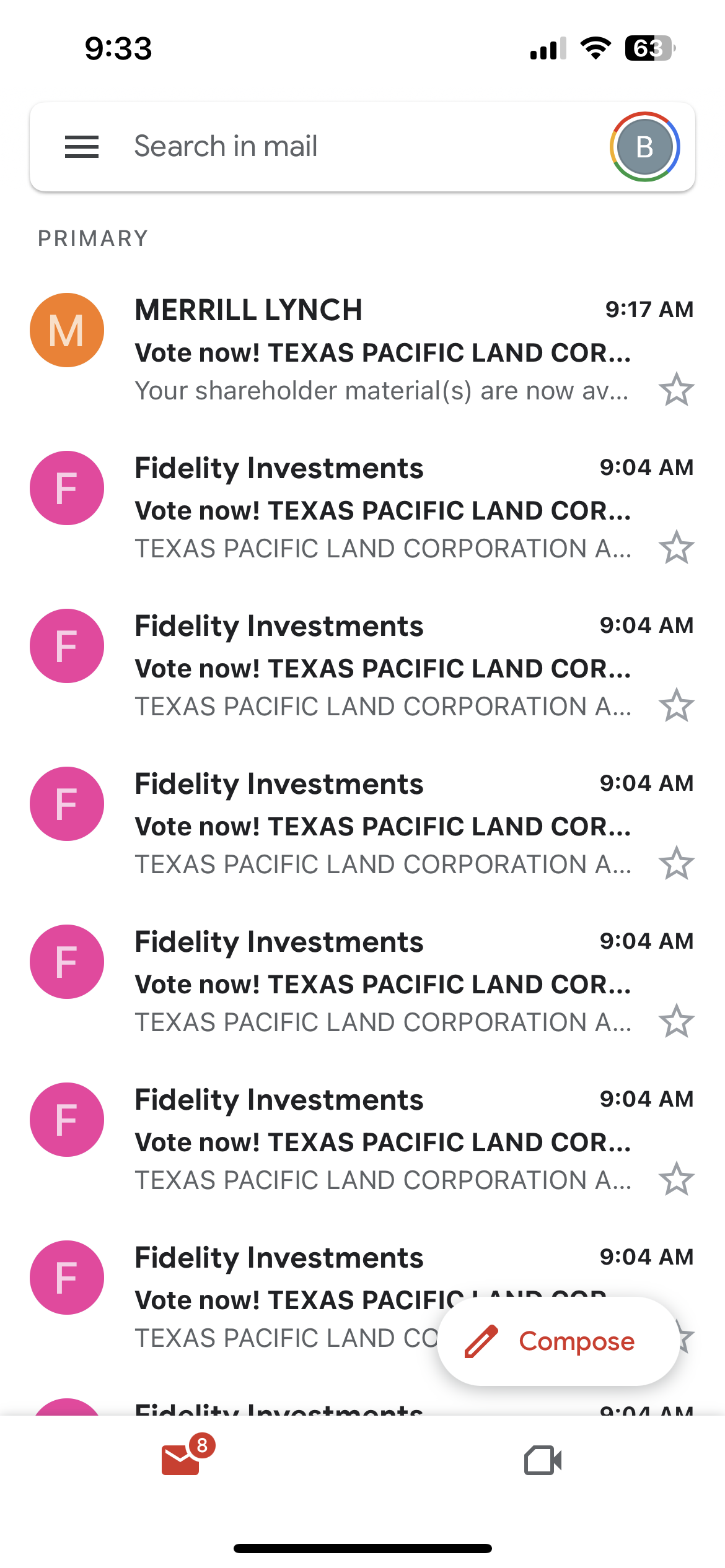
Task: Tap the Compose button
Action: (x=556, y=1341)
